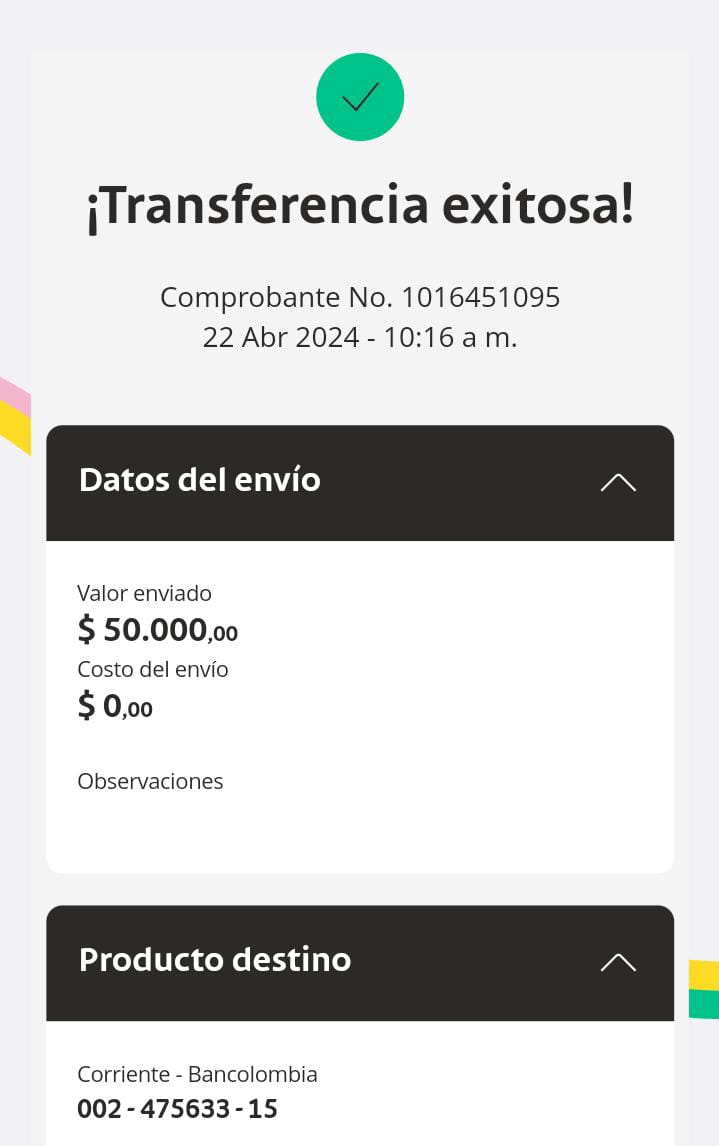
Task: Collapse the Datos del envío section
Action: pyautogui.click(x=618, y=483)
